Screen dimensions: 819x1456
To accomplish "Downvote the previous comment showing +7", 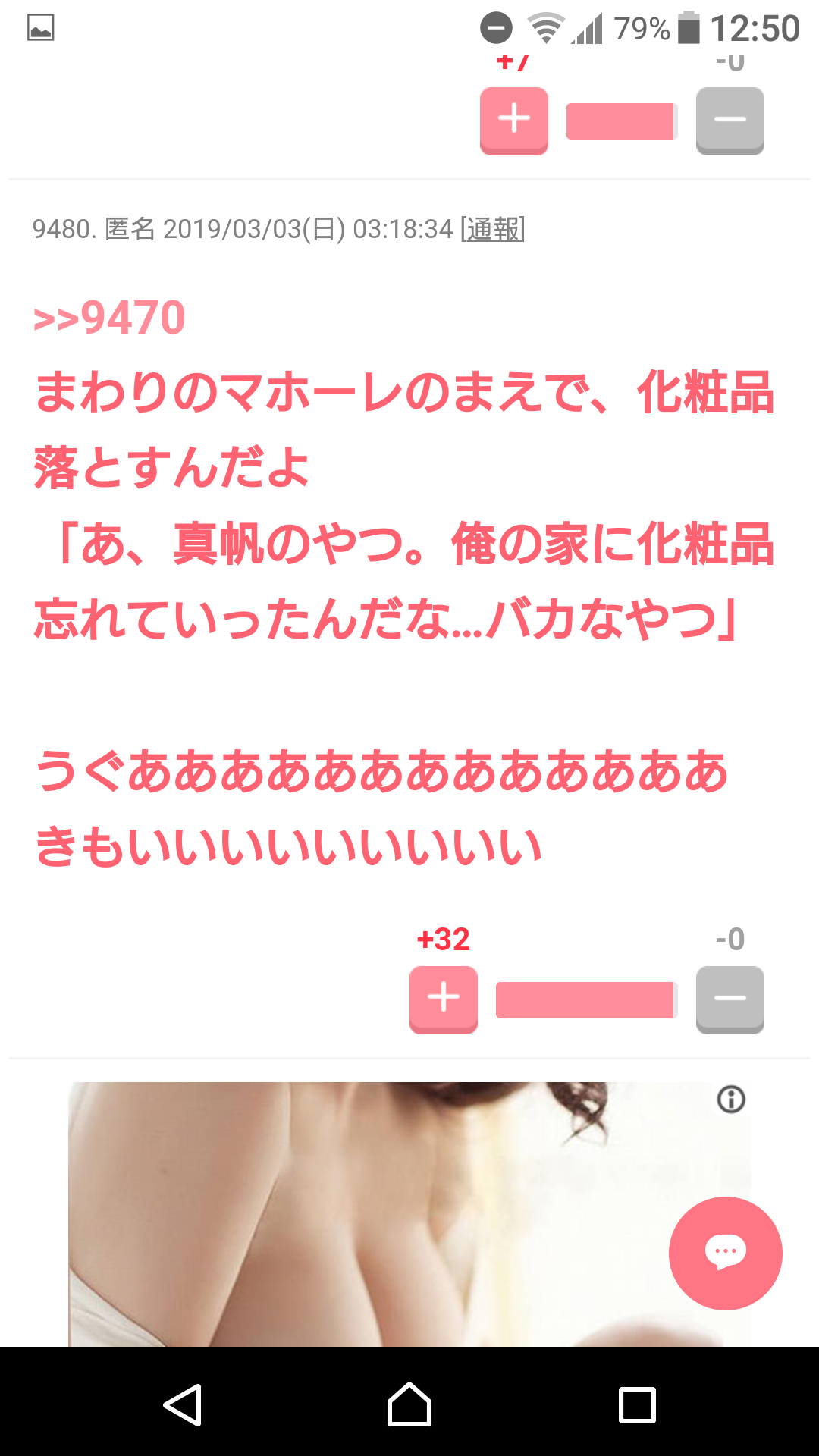I will pos(730,120).
